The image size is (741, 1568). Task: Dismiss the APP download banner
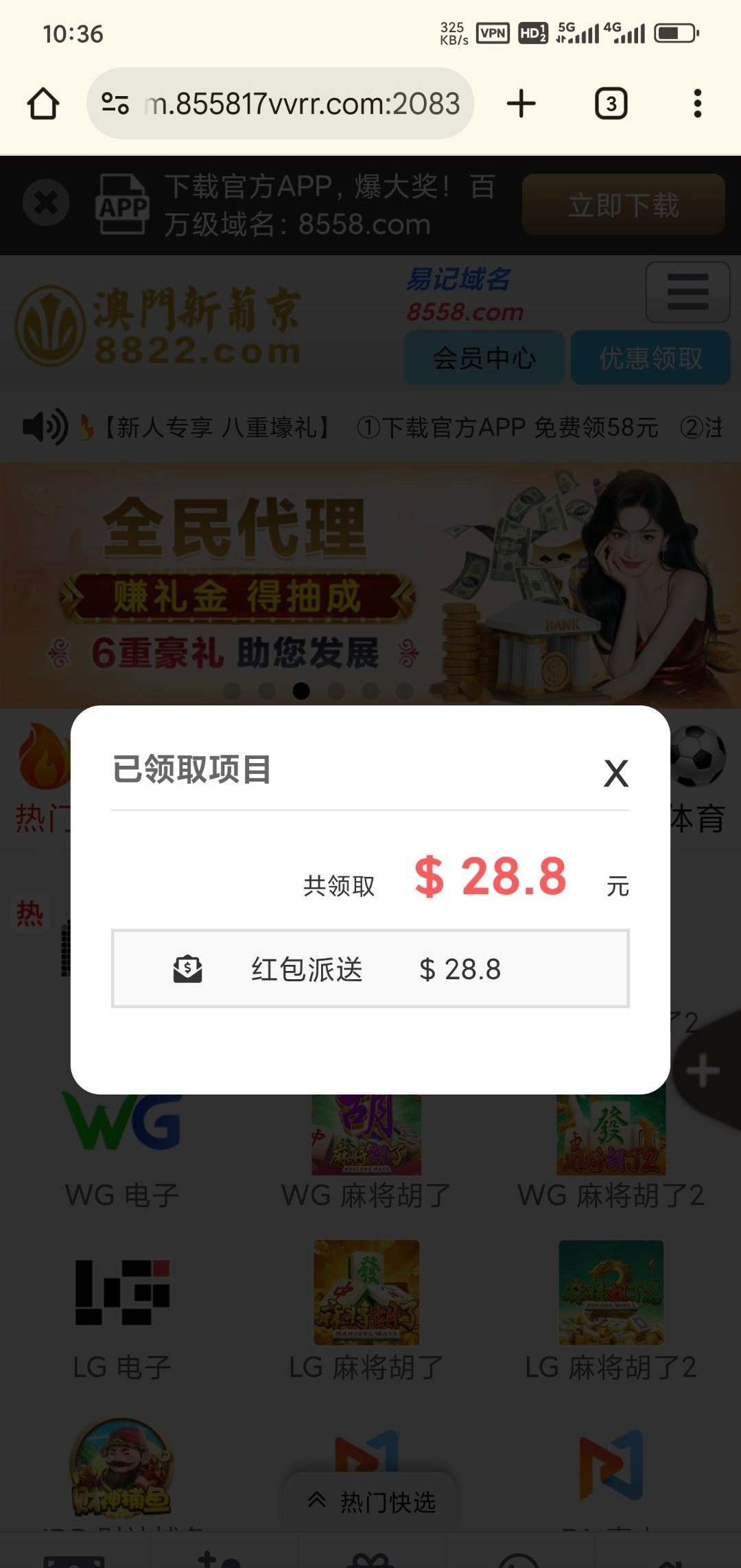pos(46,203)
